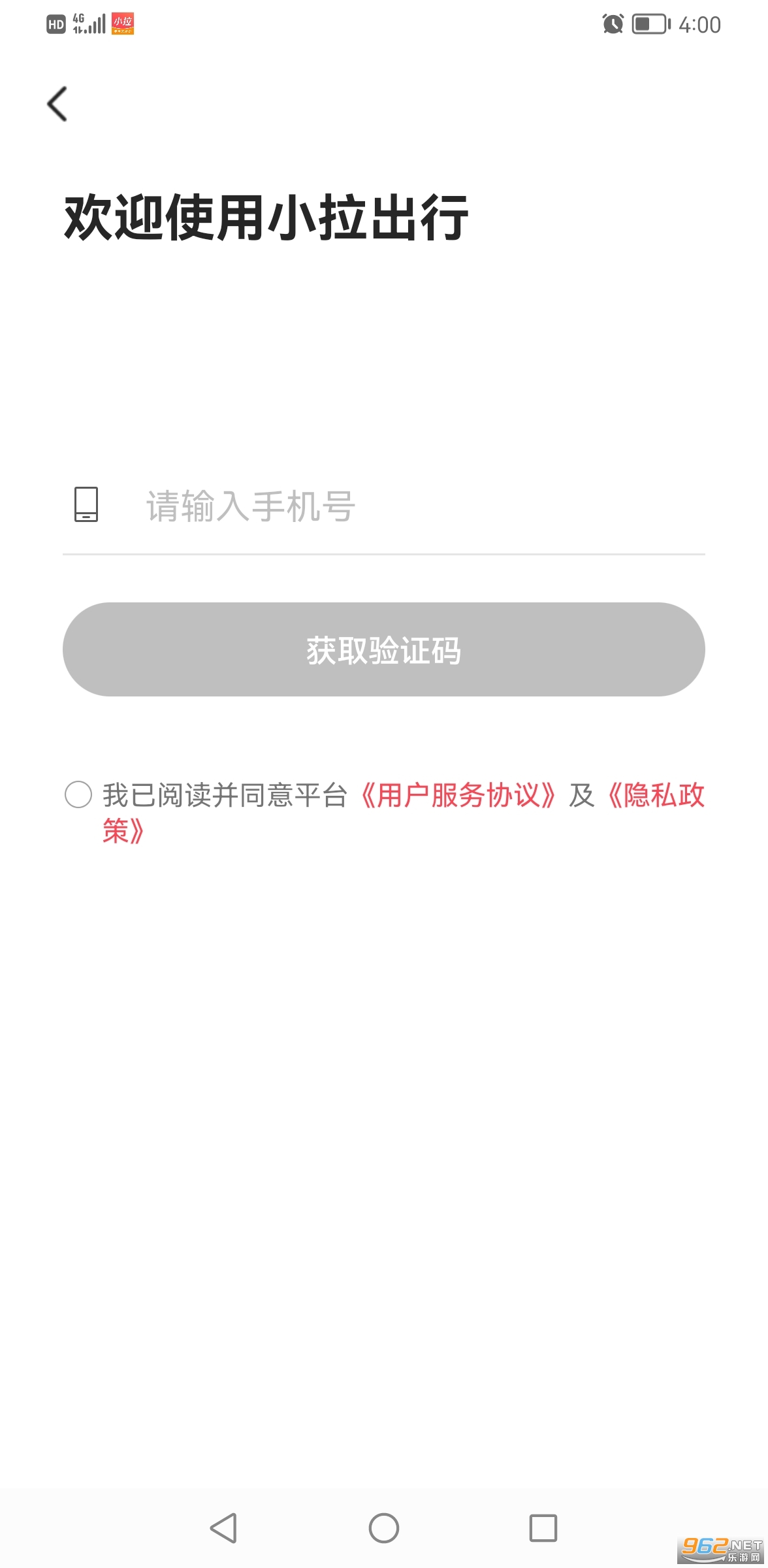Tap the system home button

point(384,1528)
